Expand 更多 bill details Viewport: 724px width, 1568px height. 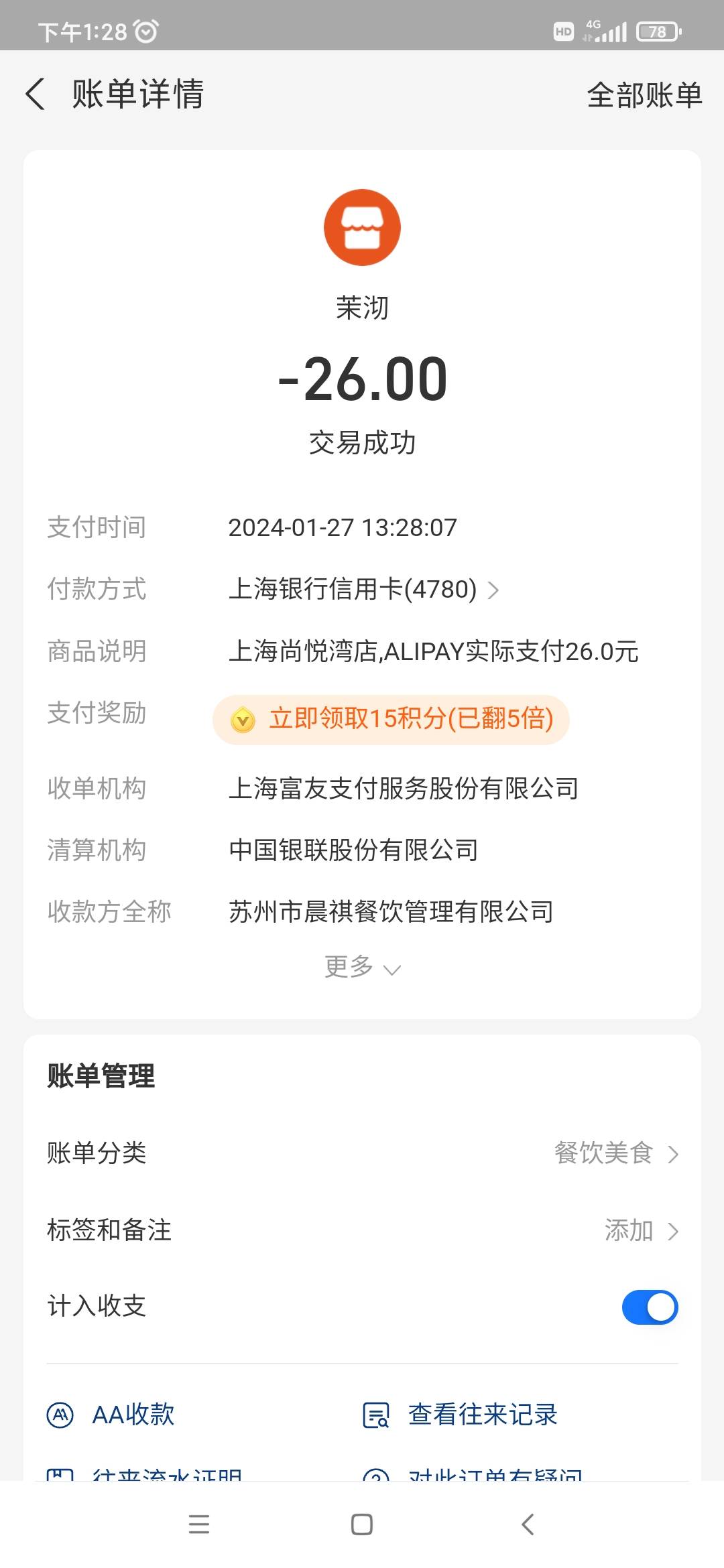coord(362,968)
